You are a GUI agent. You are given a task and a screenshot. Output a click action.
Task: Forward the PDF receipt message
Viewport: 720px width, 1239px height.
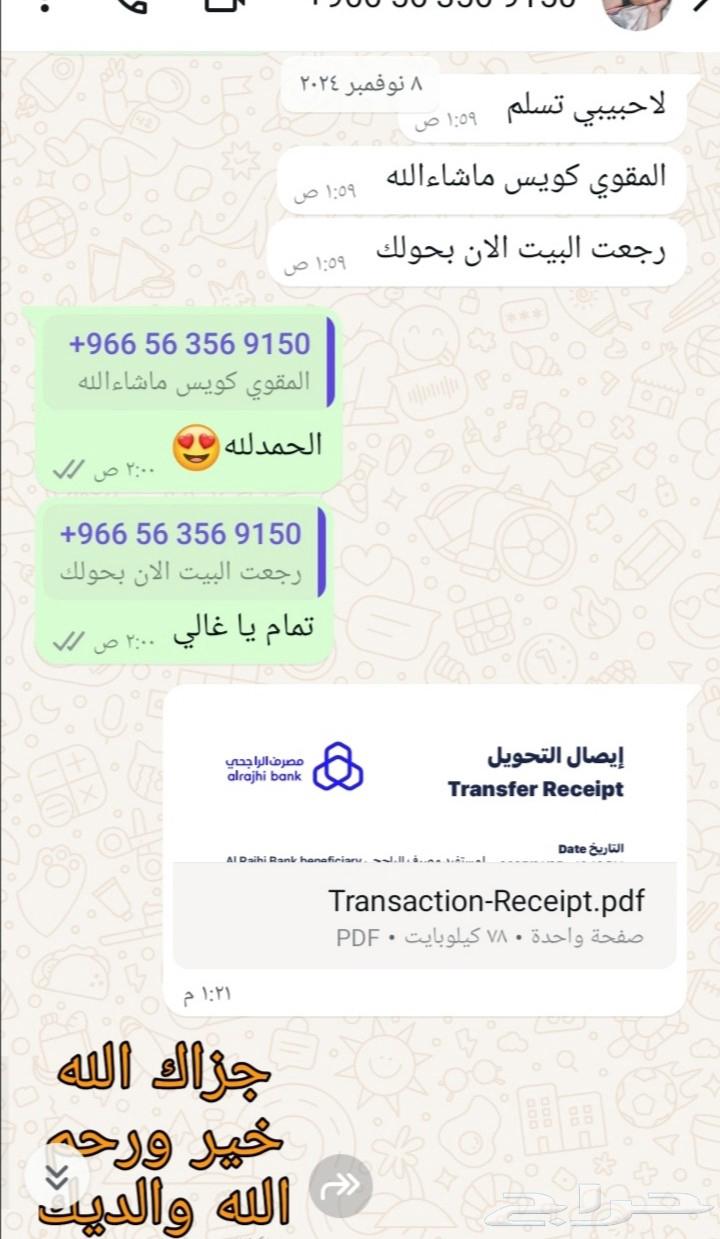pos(341,1186)
